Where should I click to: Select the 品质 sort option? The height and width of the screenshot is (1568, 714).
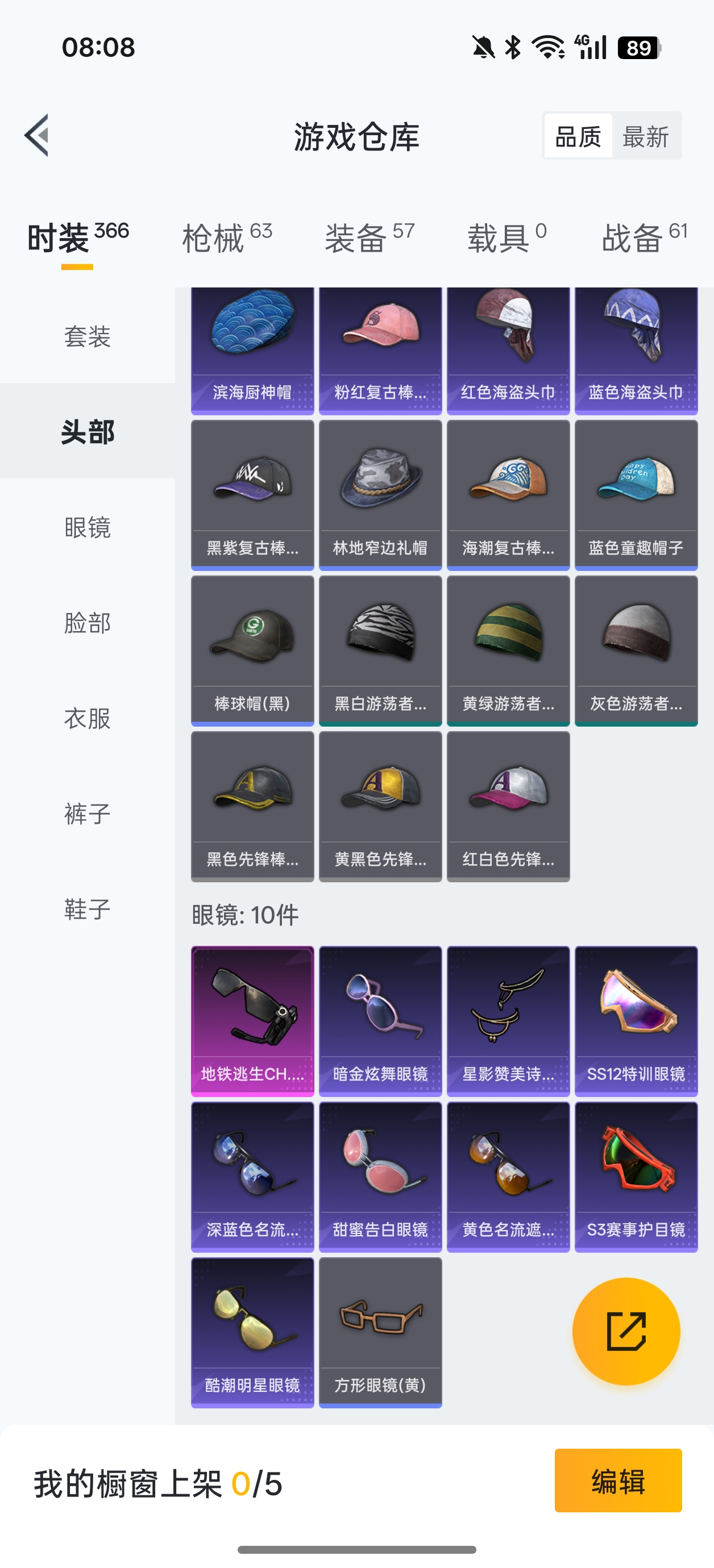tap(578, 136)
